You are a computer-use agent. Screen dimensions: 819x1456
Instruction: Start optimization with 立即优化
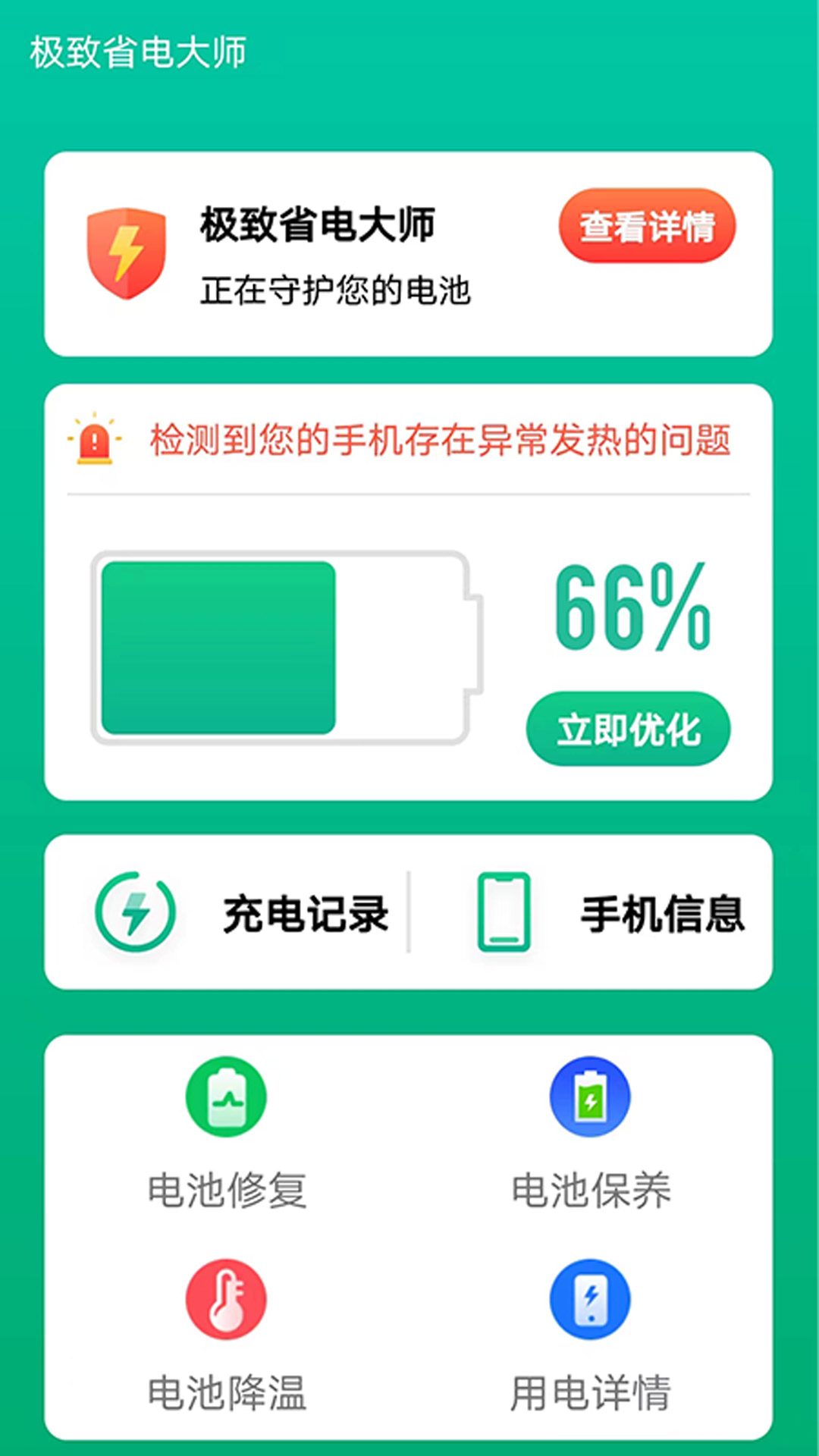coord(628,730)
